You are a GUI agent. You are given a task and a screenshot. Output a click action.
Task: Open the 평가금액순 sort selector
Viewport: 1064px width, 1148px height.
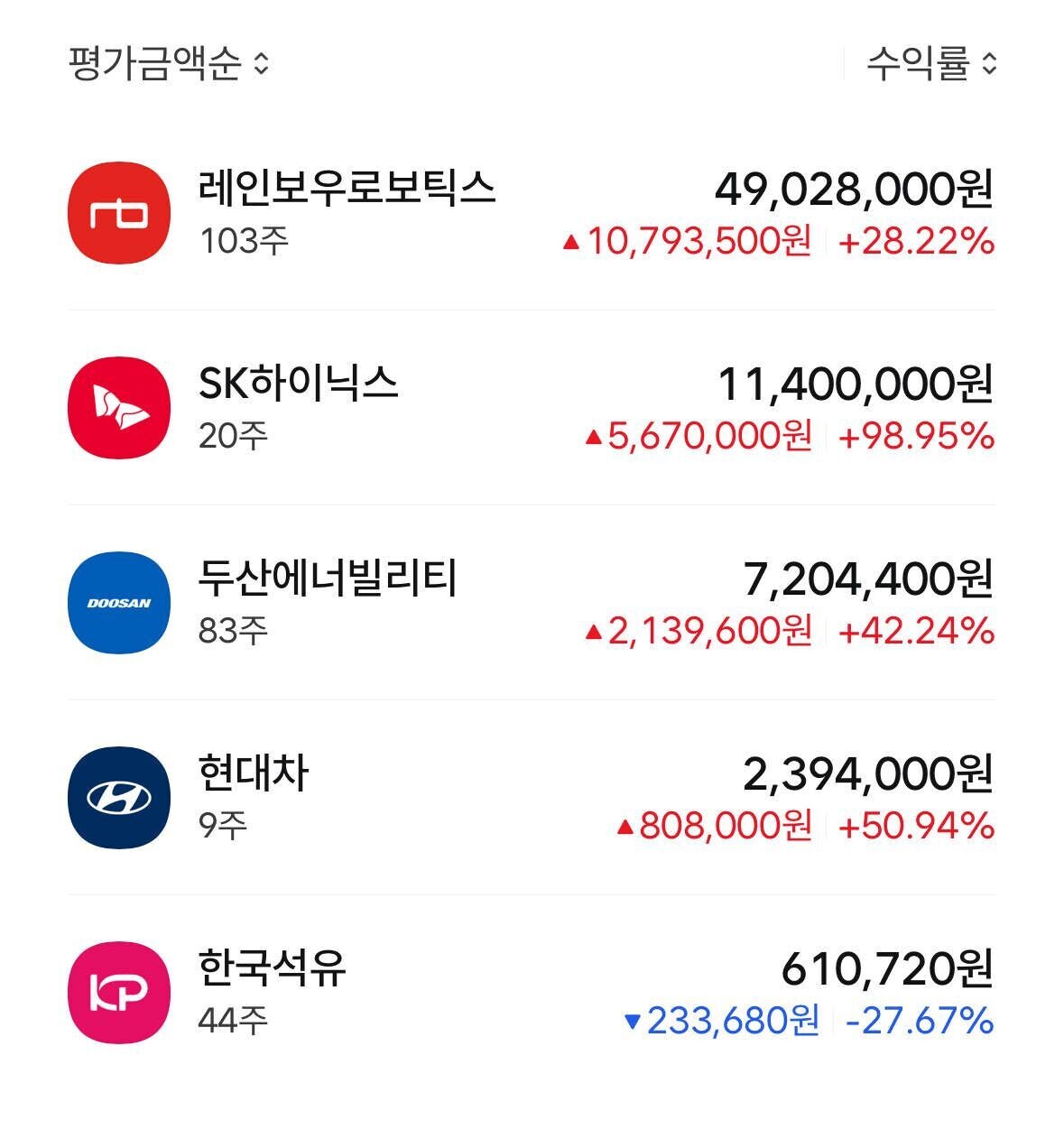pos(162,62)
